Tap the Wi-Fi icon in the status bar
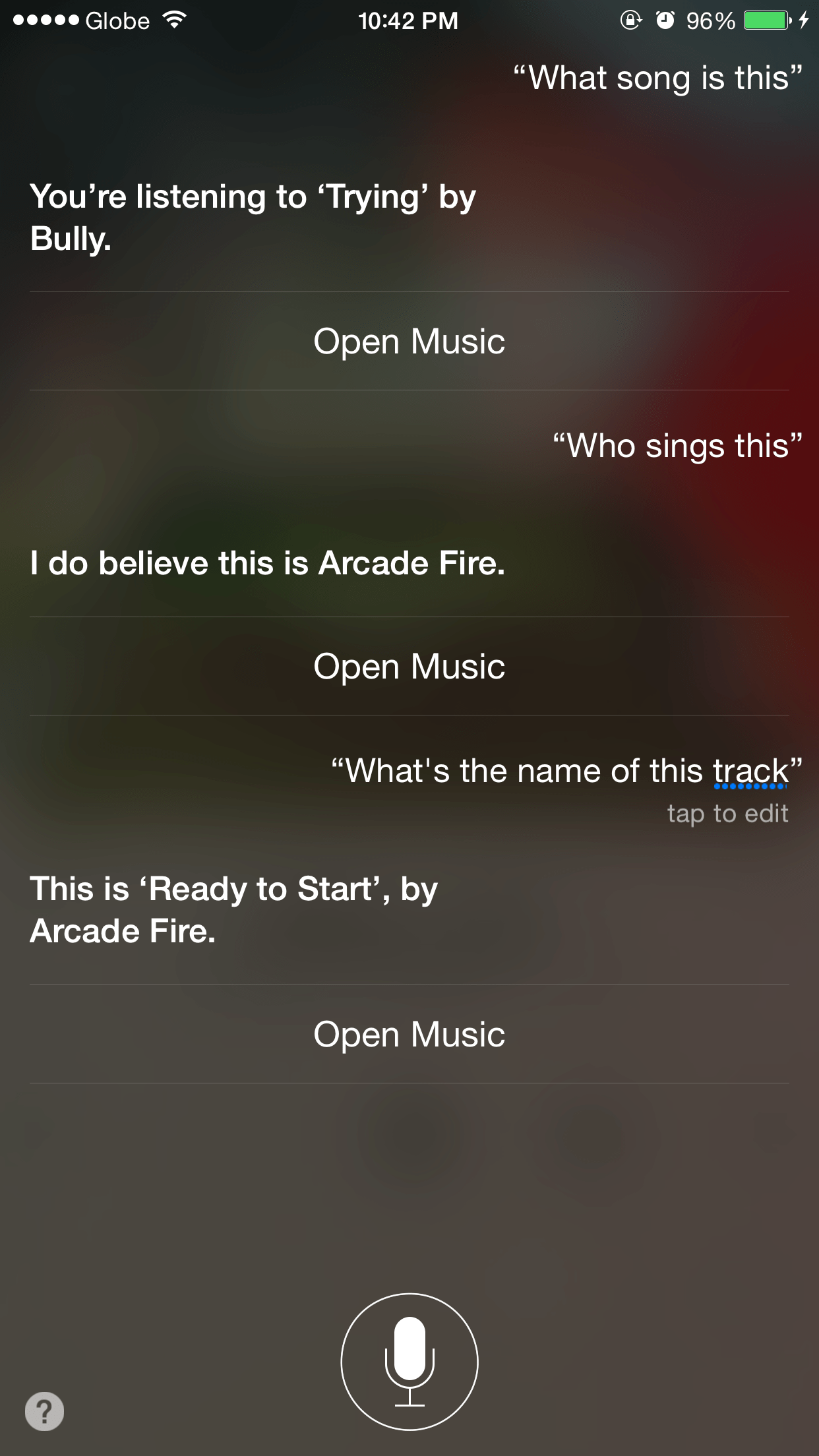Viewport: 819px width, 1456px height. [x=173, y=20]
